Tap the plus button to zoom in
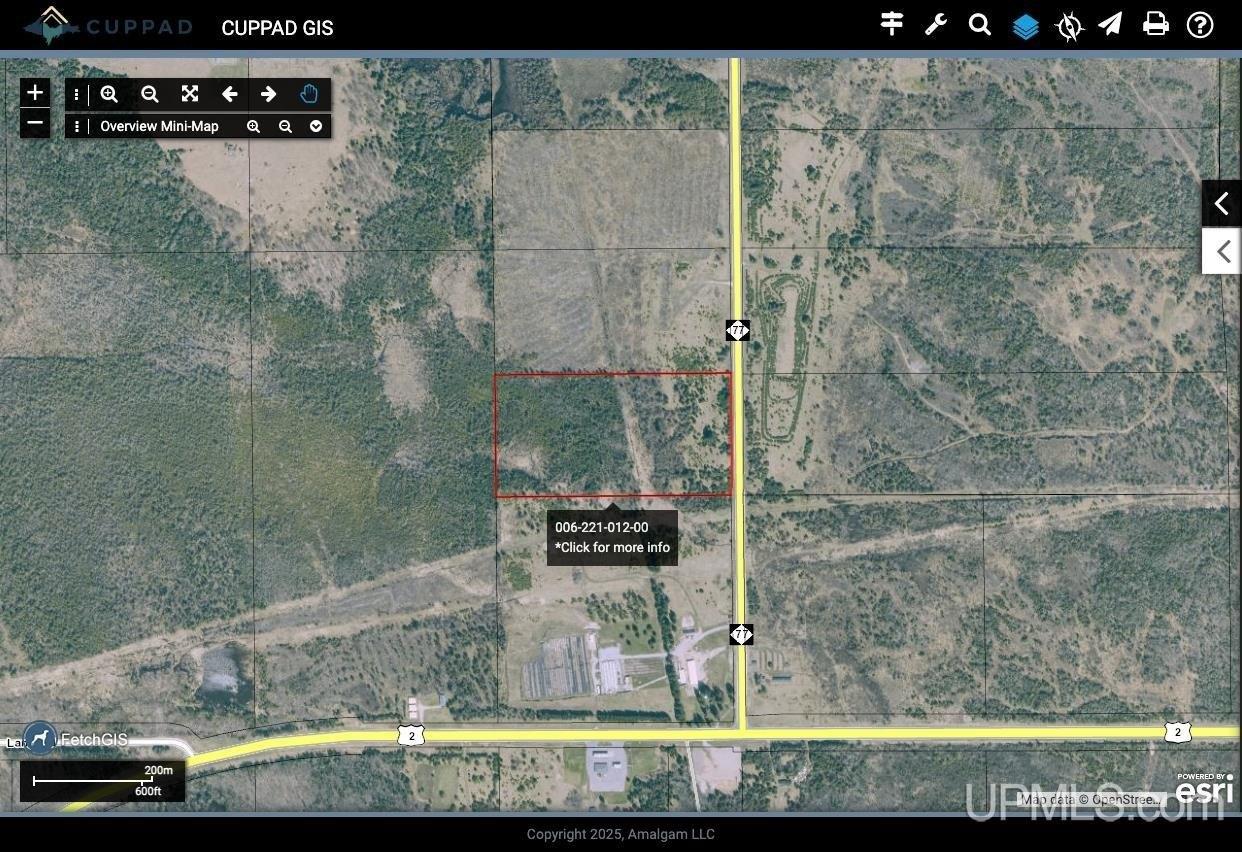Image resolution: width=1242 pixels, height=852 pixels. [35, 93]
